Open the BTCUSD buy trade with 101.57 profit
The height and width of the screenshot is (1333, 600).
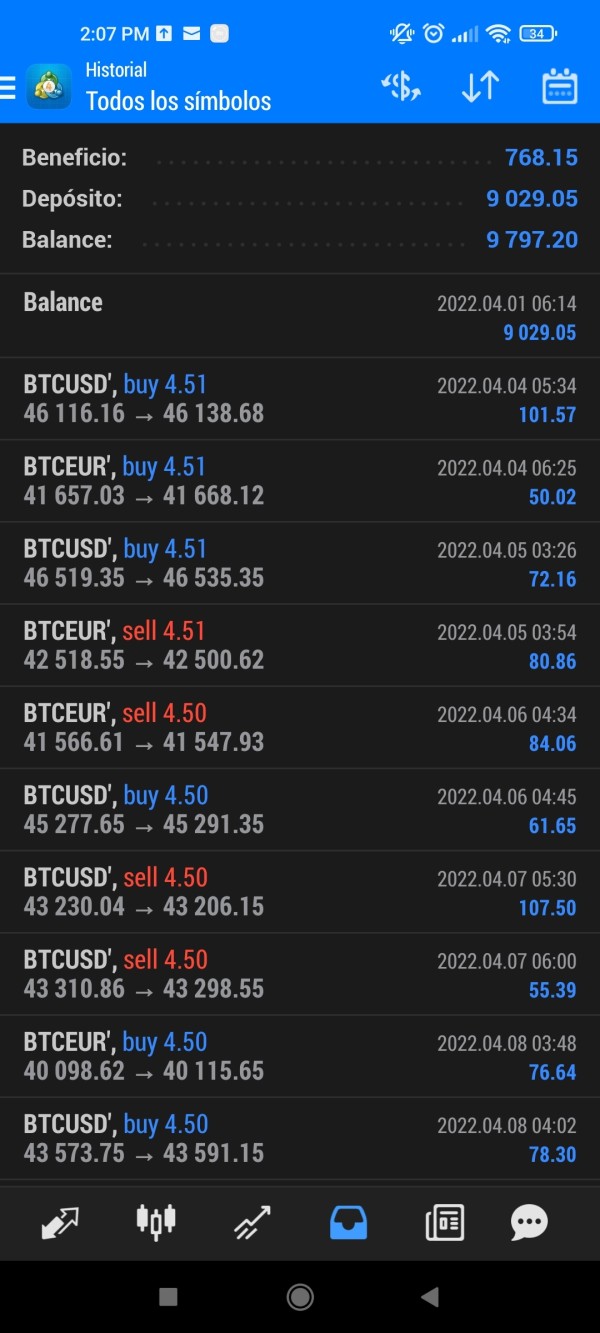(300, 399)
